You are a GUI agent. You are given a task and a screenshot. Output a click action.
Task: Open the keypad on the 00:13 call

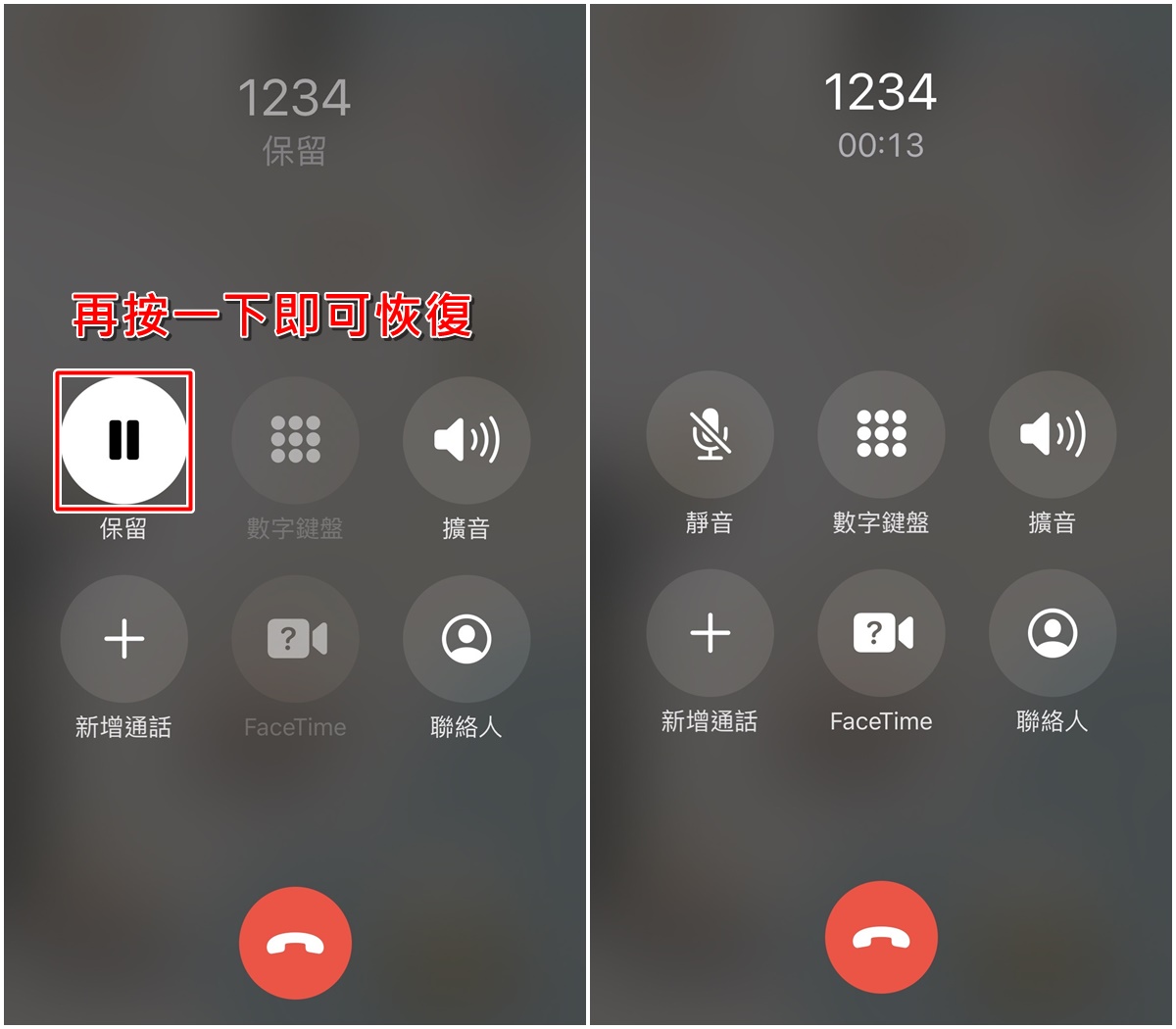click(881, 434)
